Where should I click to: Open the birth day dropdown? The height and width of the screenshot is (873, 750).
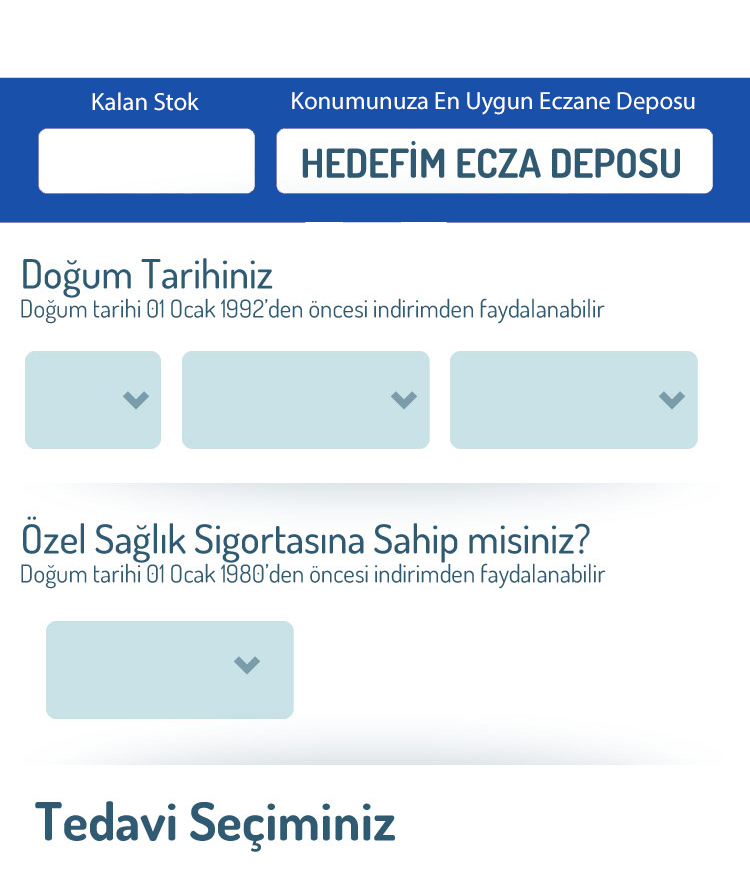tap(93, 400)
